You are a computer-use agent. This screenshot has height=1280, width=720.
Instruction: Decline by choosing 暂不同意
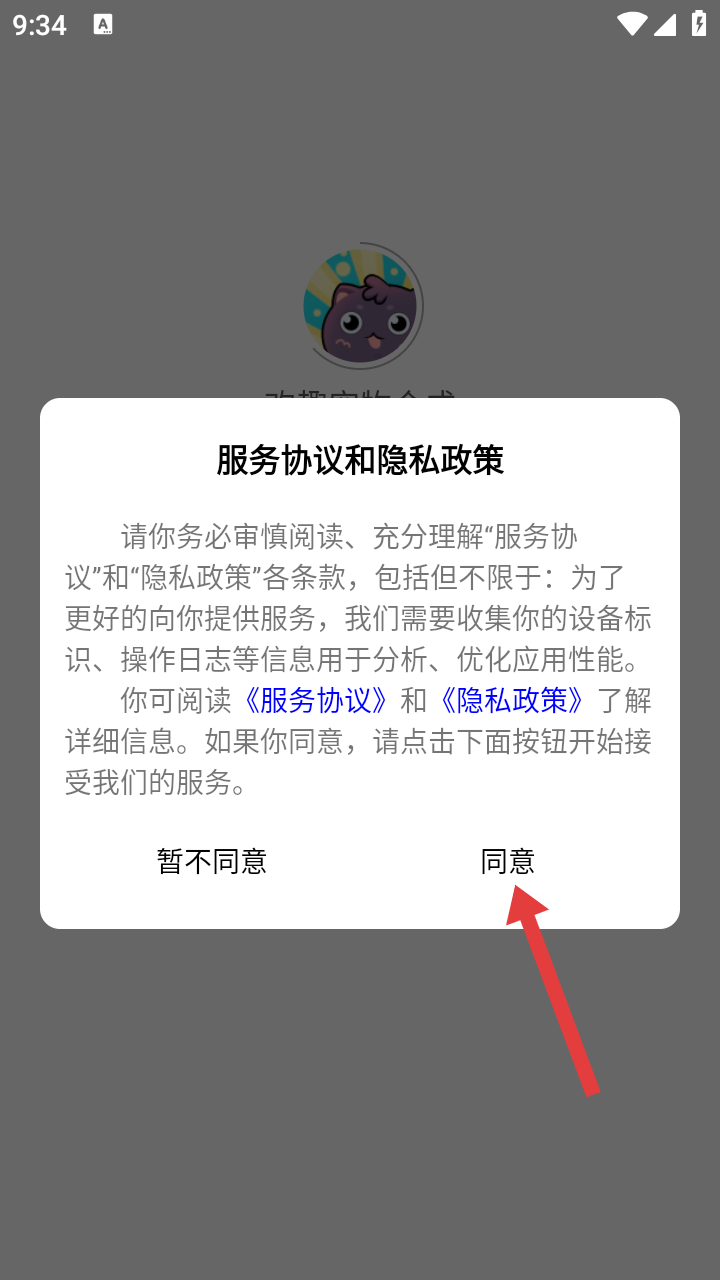[212, 861]
